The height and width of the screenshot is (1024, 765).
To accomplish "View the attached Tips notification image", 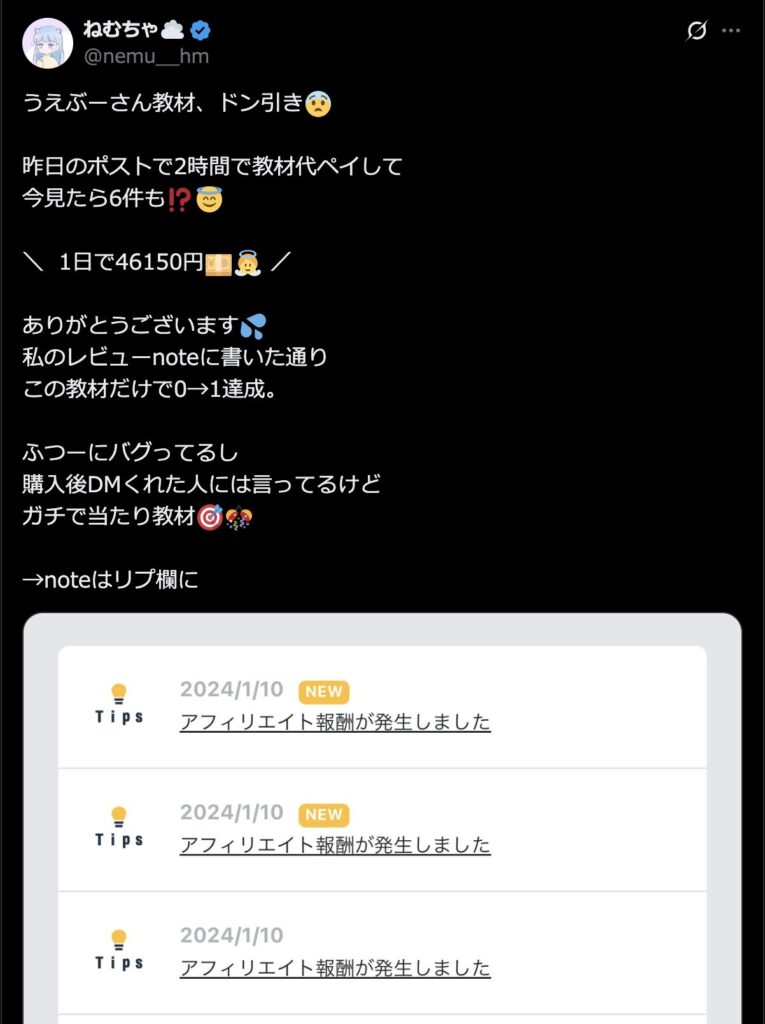I will coord(382,818).
